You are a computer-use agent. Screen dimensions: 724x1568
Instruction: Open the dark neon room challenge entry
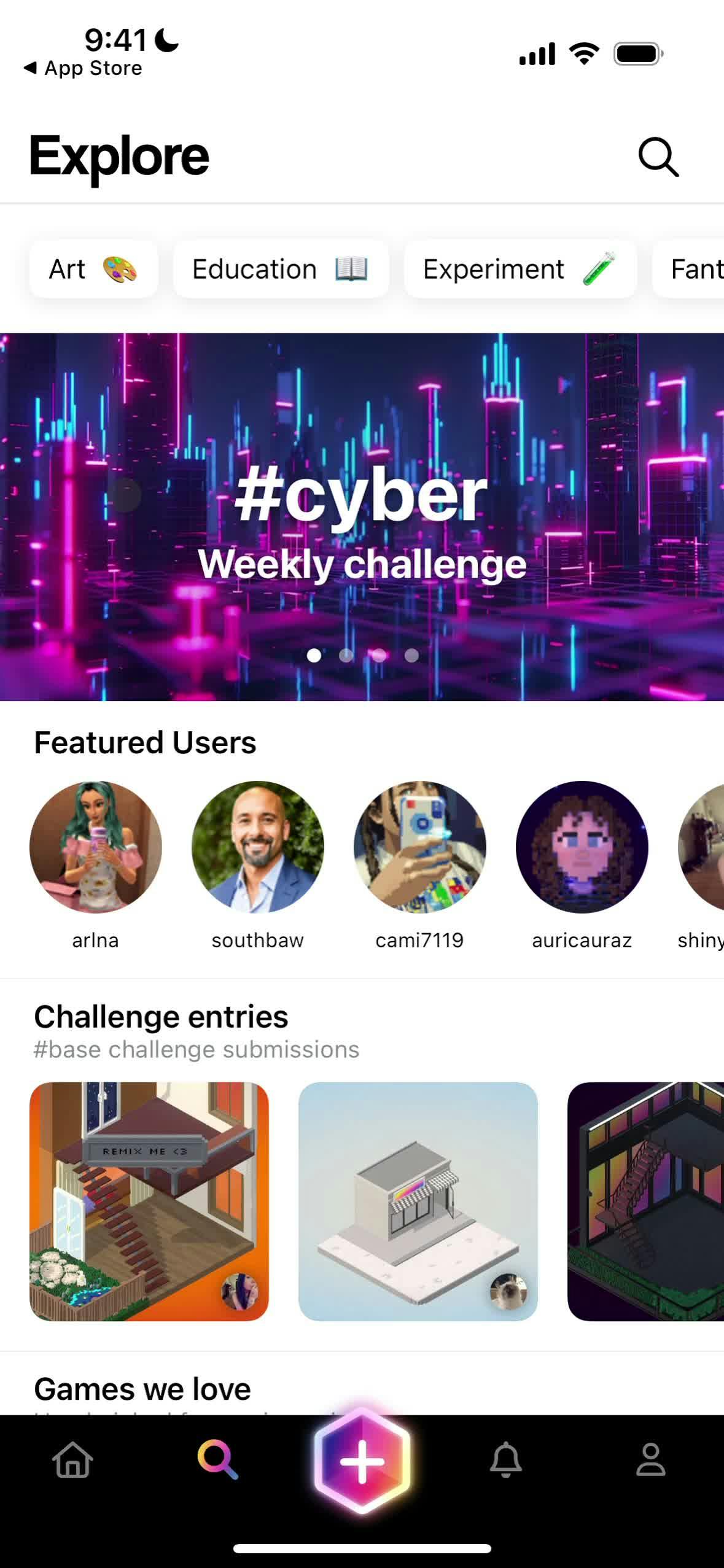coord(645,1201)
